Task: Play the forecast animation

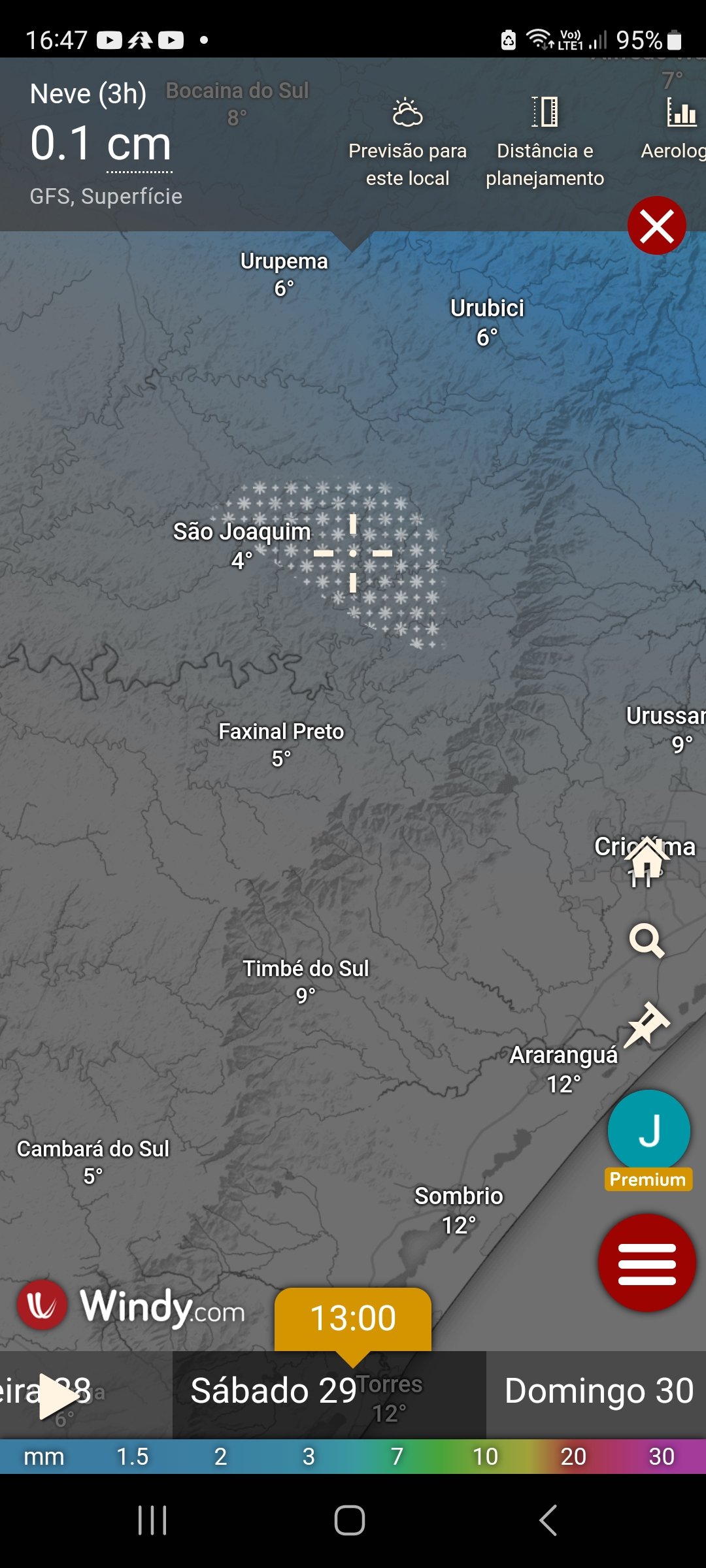Action: (58, 1396)
